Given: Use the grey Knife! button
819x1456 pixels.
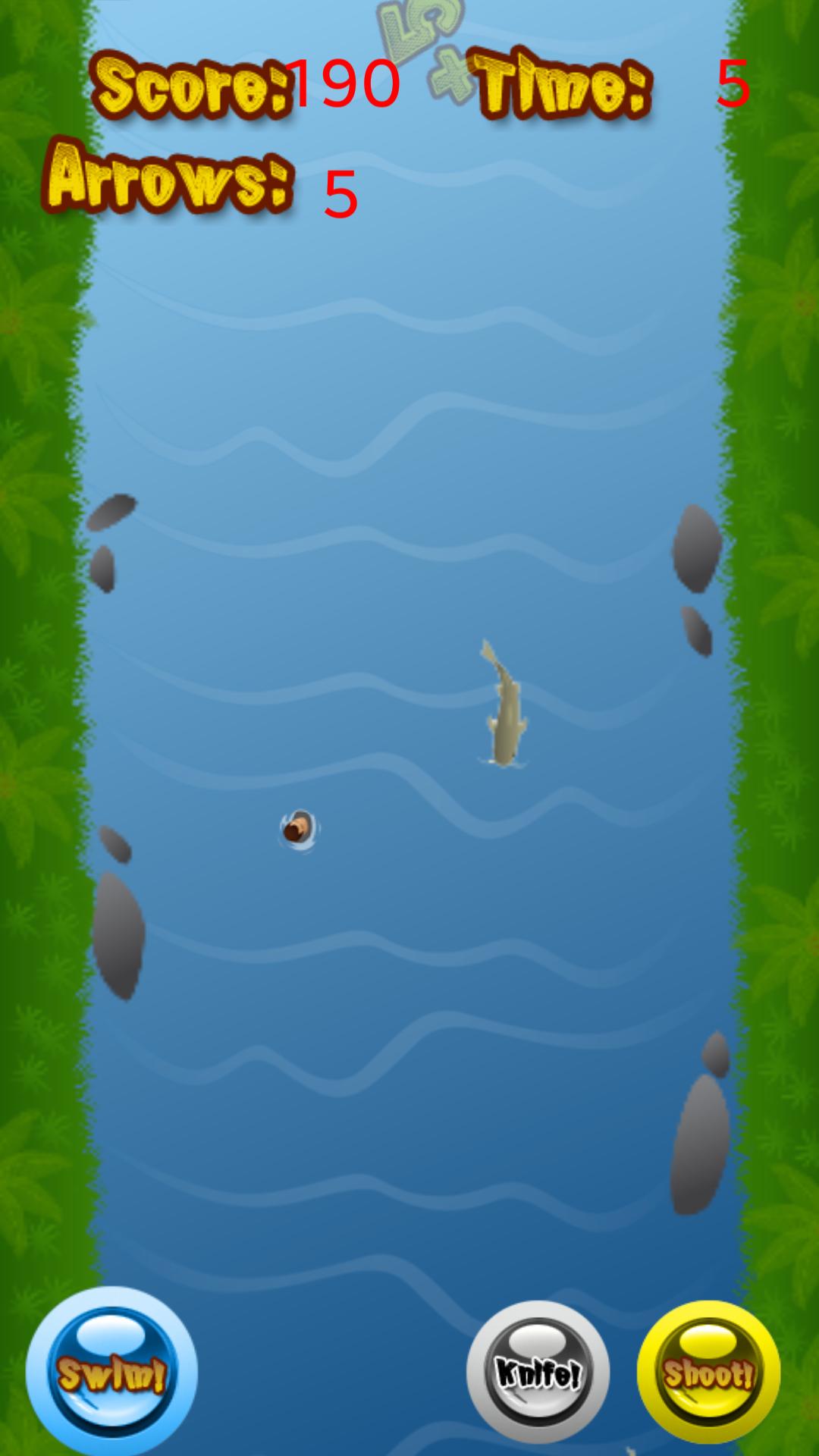Looking at the screenshot, I should point(538,1371).
